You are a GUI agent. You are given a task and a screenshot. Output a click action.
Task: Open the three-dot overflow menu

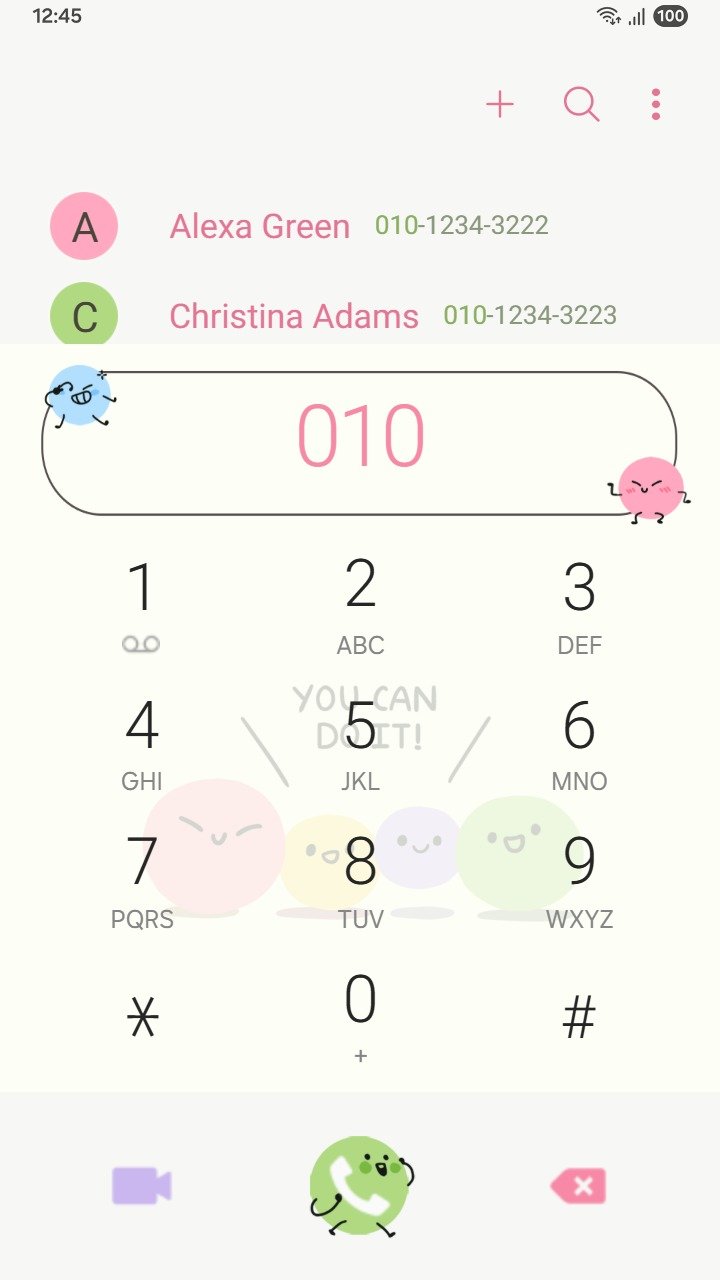pyautogui.click(x=656, y=104)
